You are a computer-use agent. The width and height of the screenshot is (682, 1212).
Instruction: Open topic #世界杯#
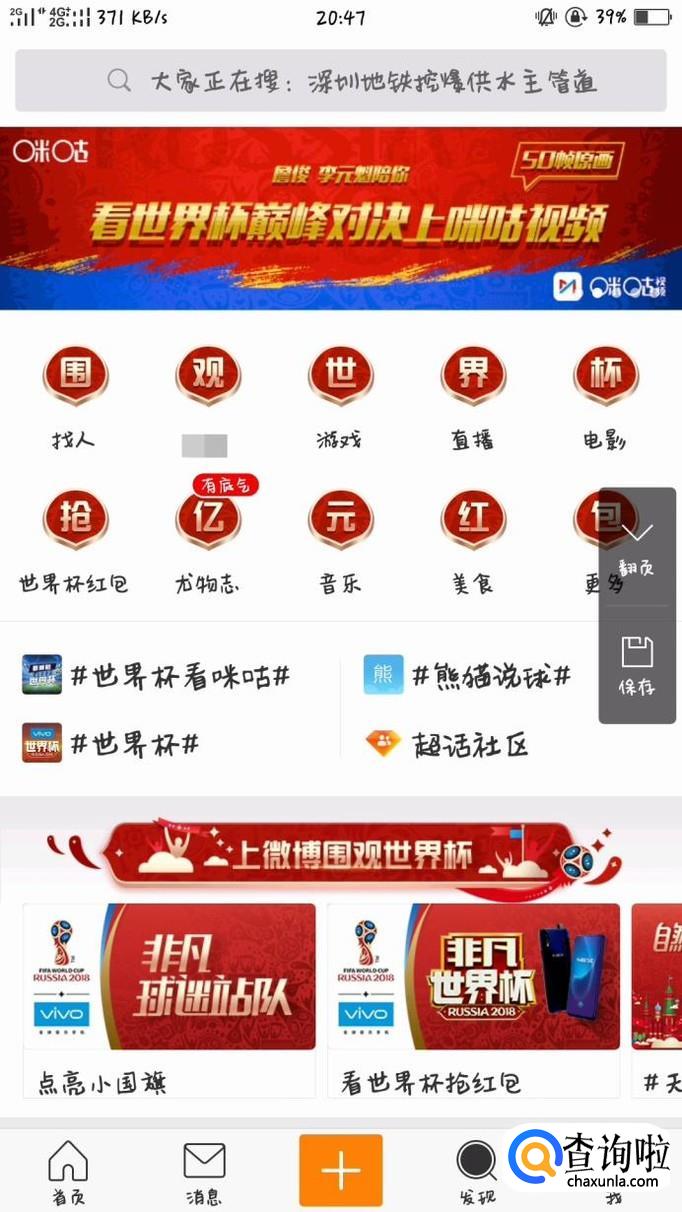(x=115, y=744)
